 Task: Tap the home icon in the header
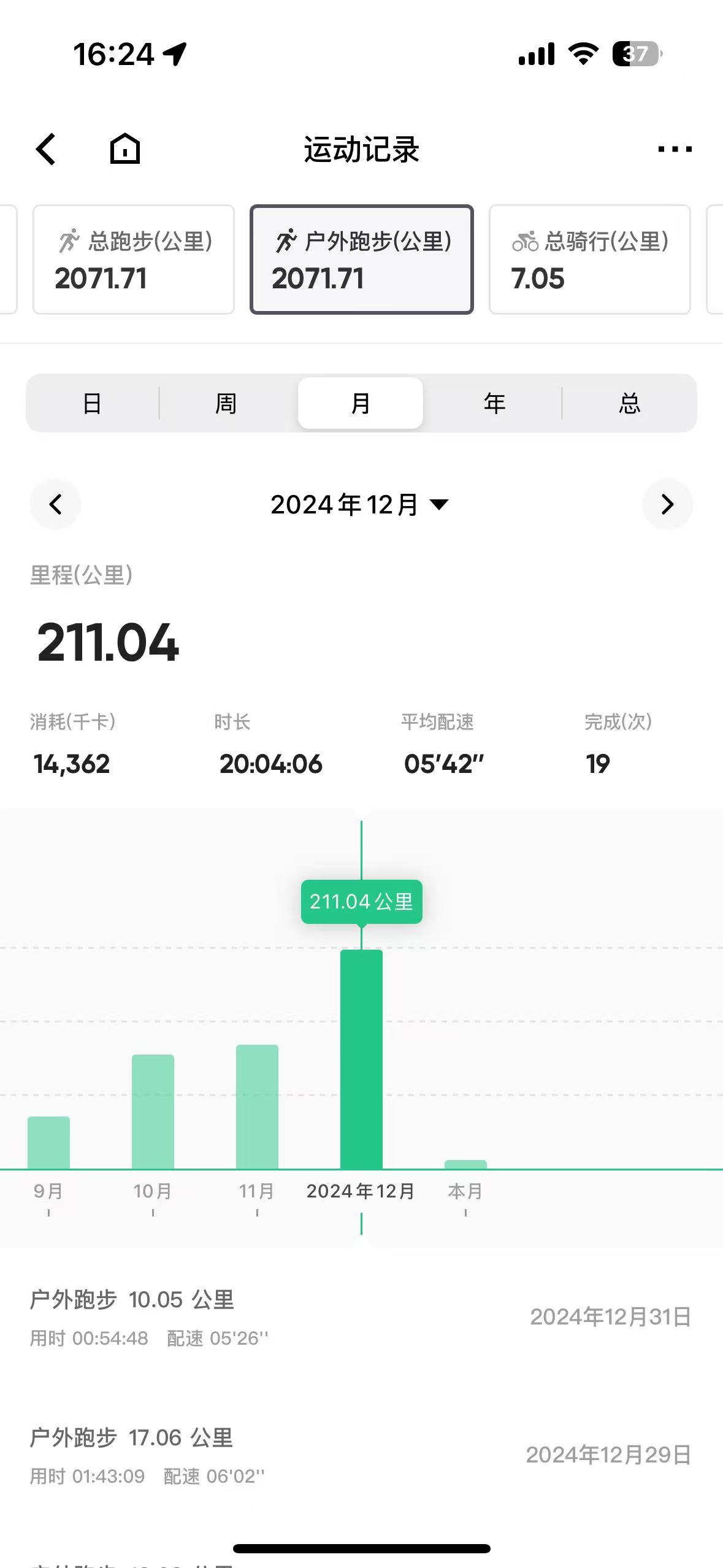125,149
